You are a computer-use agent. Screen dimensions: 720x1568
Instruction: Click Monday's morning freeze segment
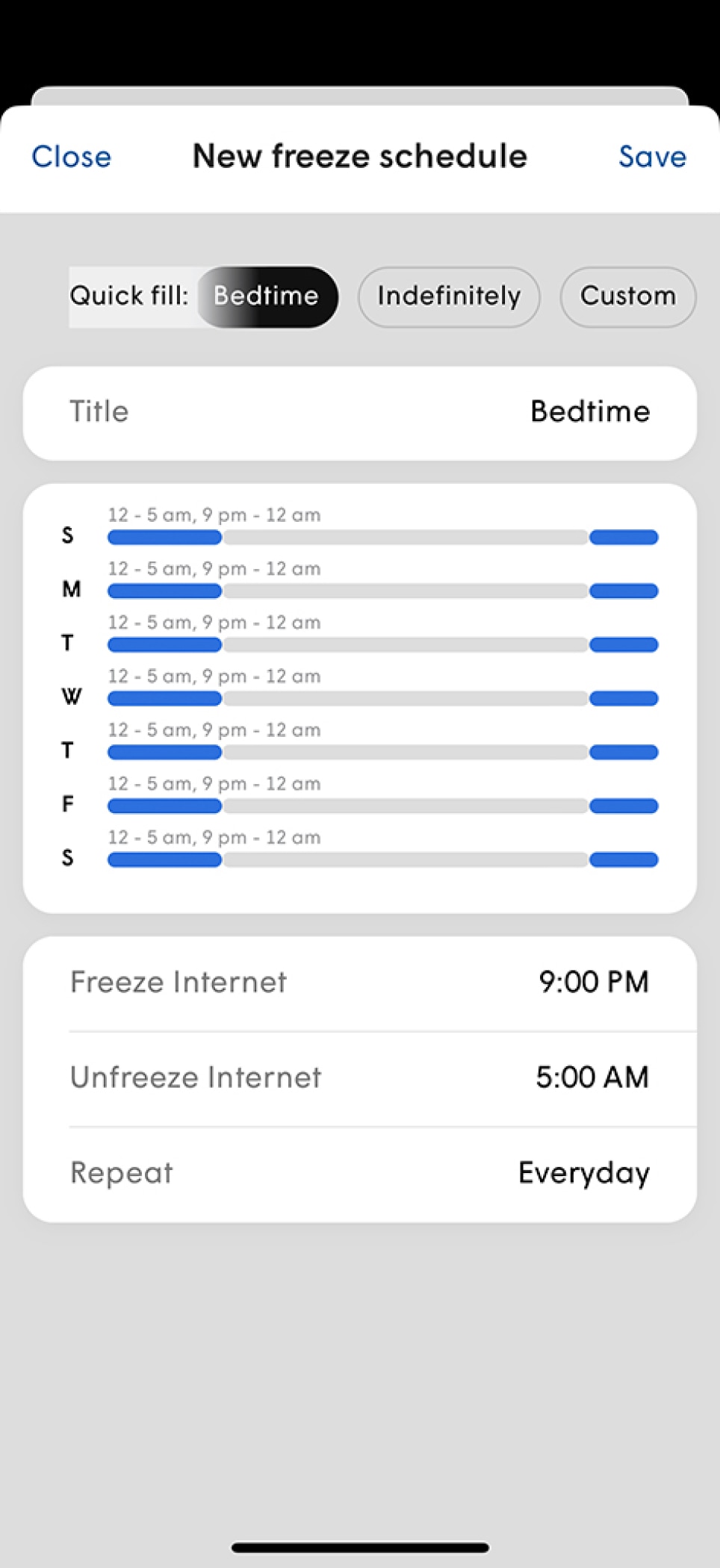[164, 591]
